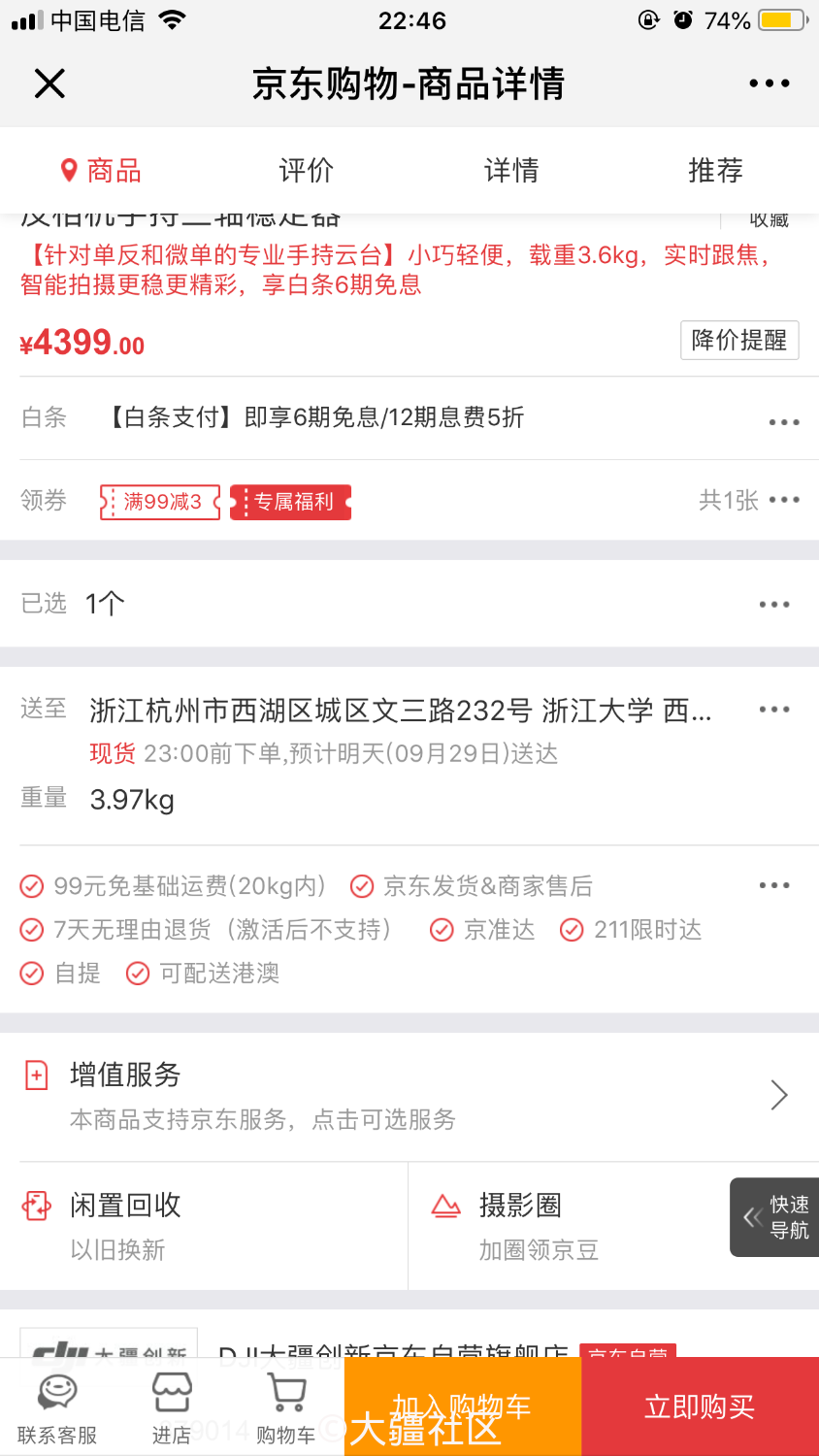819x1456 pixels.
Task: Tap the 降价提醒 button
Action: point(738,341)
